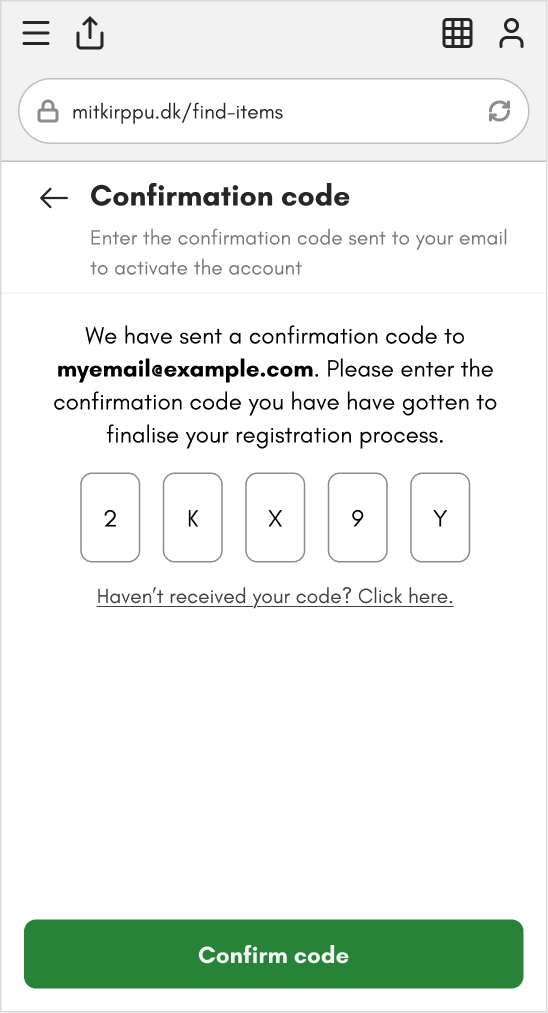Tap the Haven't received your code link
Image resolution: width=548 pixels, height=1013 pixels.
(x=275, y=596)
